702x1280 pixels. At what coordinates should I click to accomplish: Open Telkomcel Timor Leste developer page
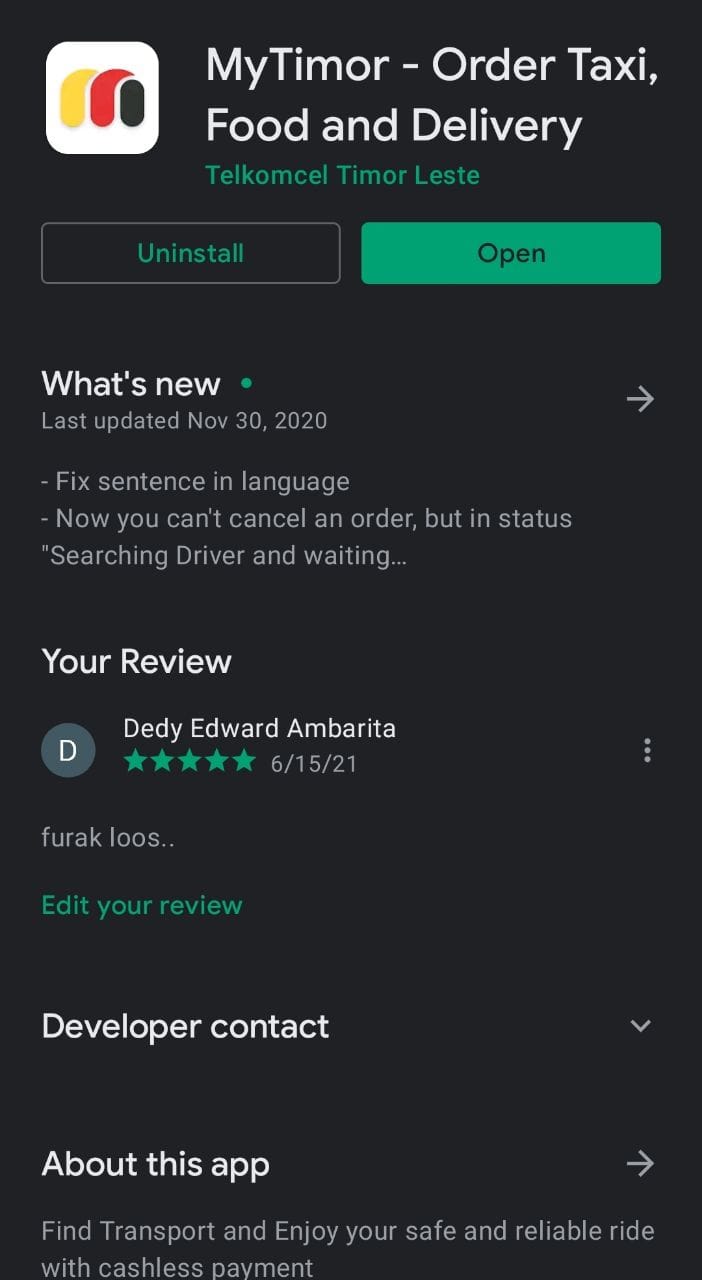click(x=342, y=175)
